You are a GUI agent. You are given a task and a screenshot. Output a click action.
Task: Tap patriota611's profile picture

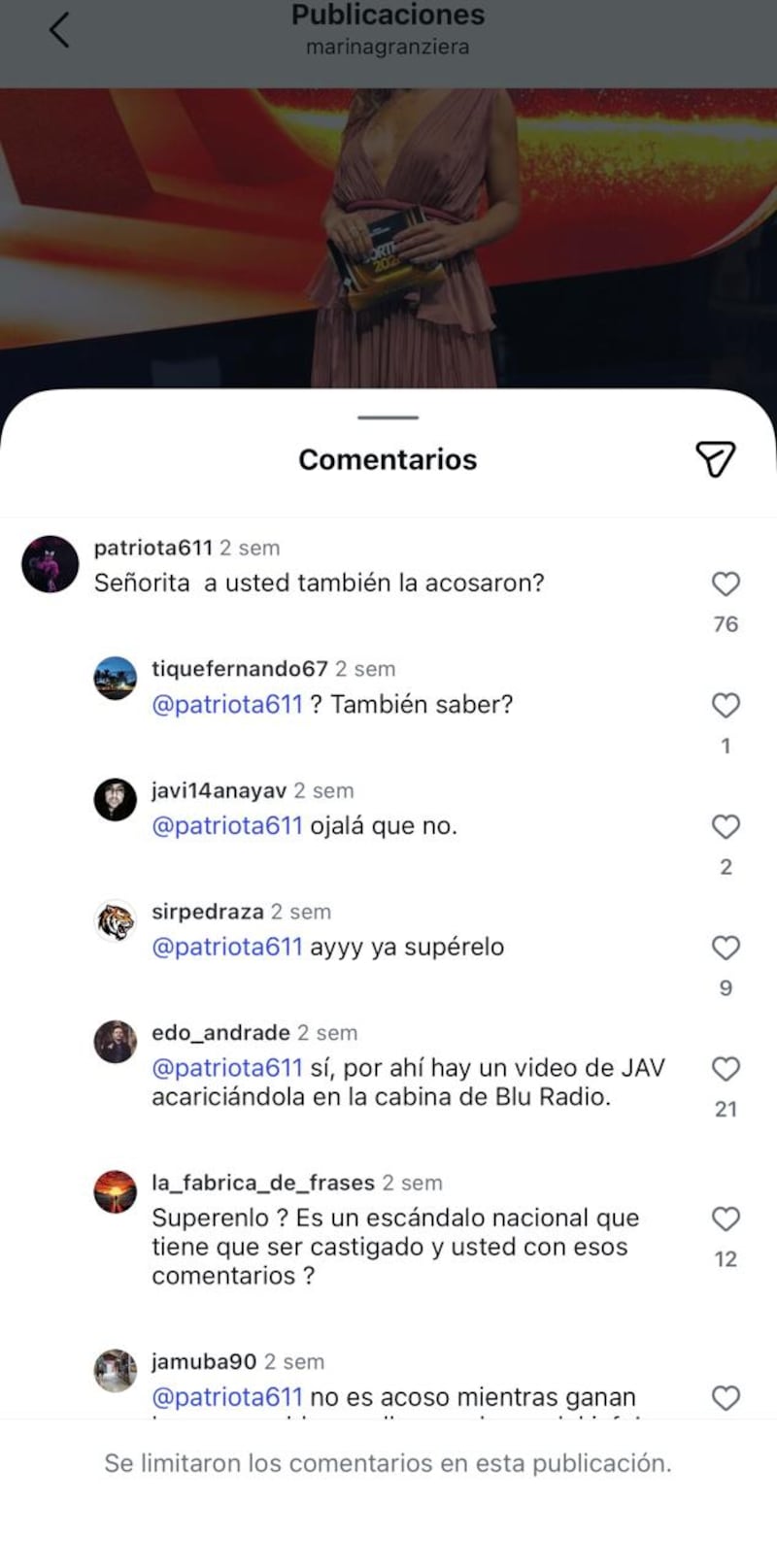coord(50,564)
